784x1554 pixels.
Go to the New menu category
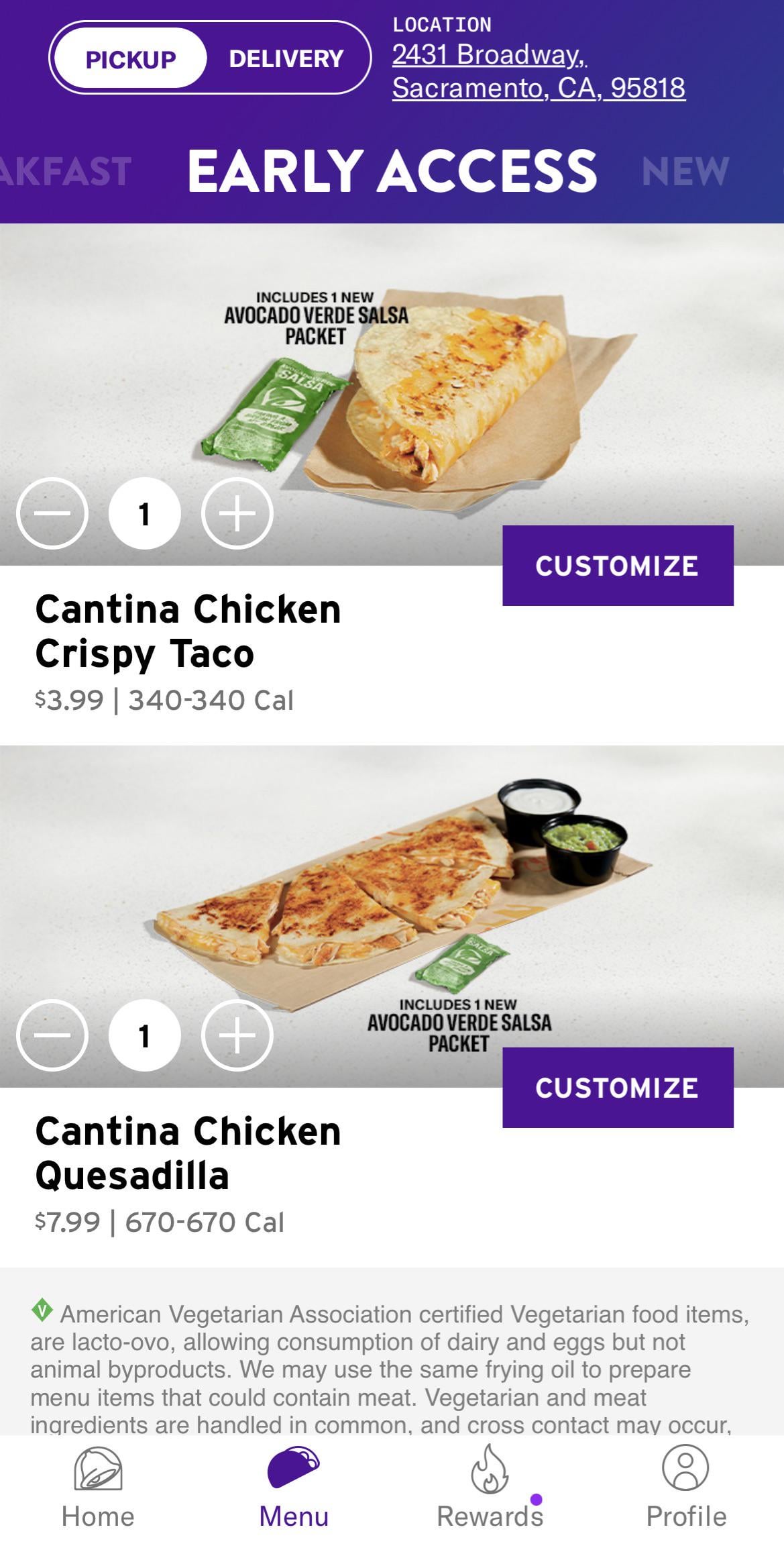(x=685, y=172)
